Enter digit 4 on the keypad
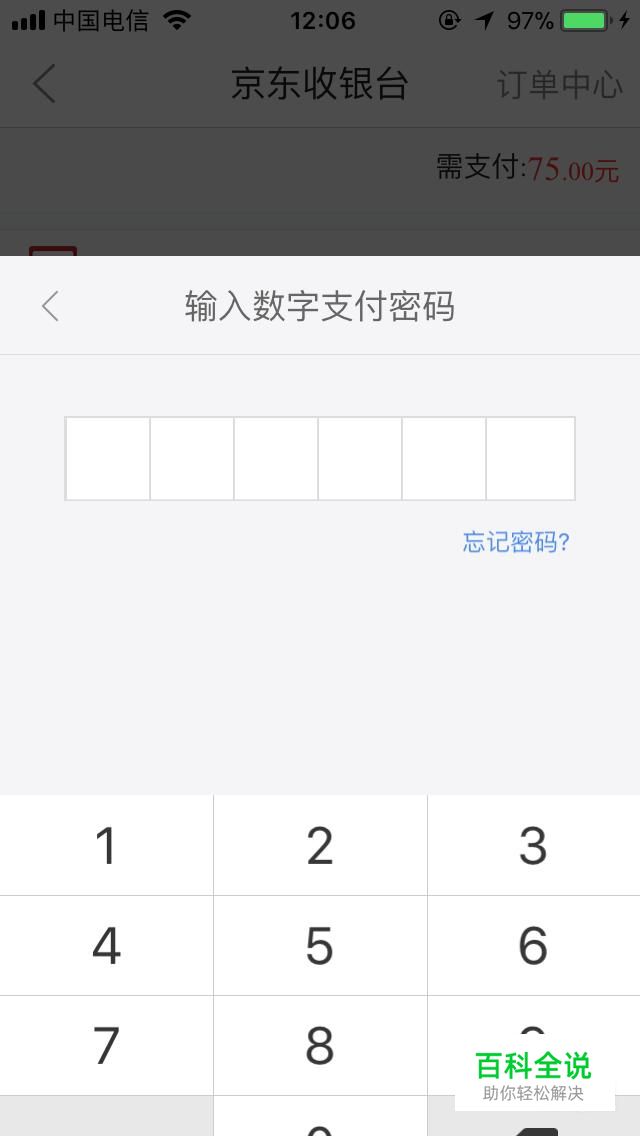 click(107, 945)
